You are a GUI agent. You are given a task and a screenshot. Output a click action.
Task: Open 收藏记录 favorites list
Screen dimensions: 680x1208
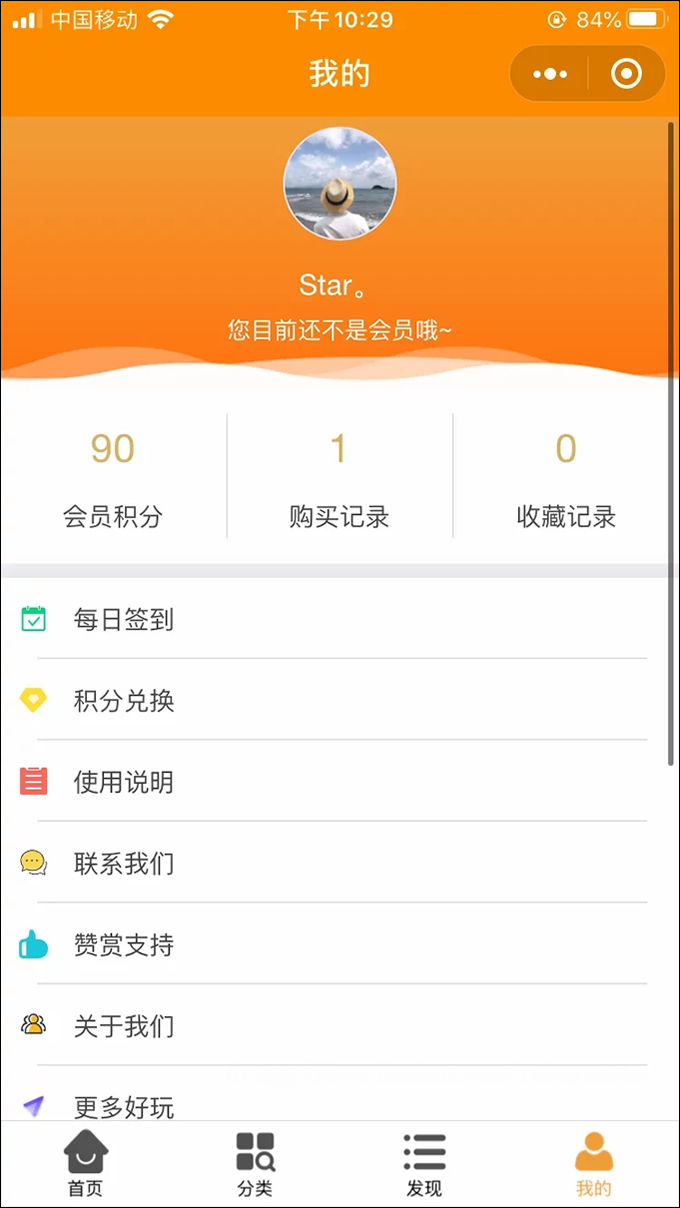(566, 478)
